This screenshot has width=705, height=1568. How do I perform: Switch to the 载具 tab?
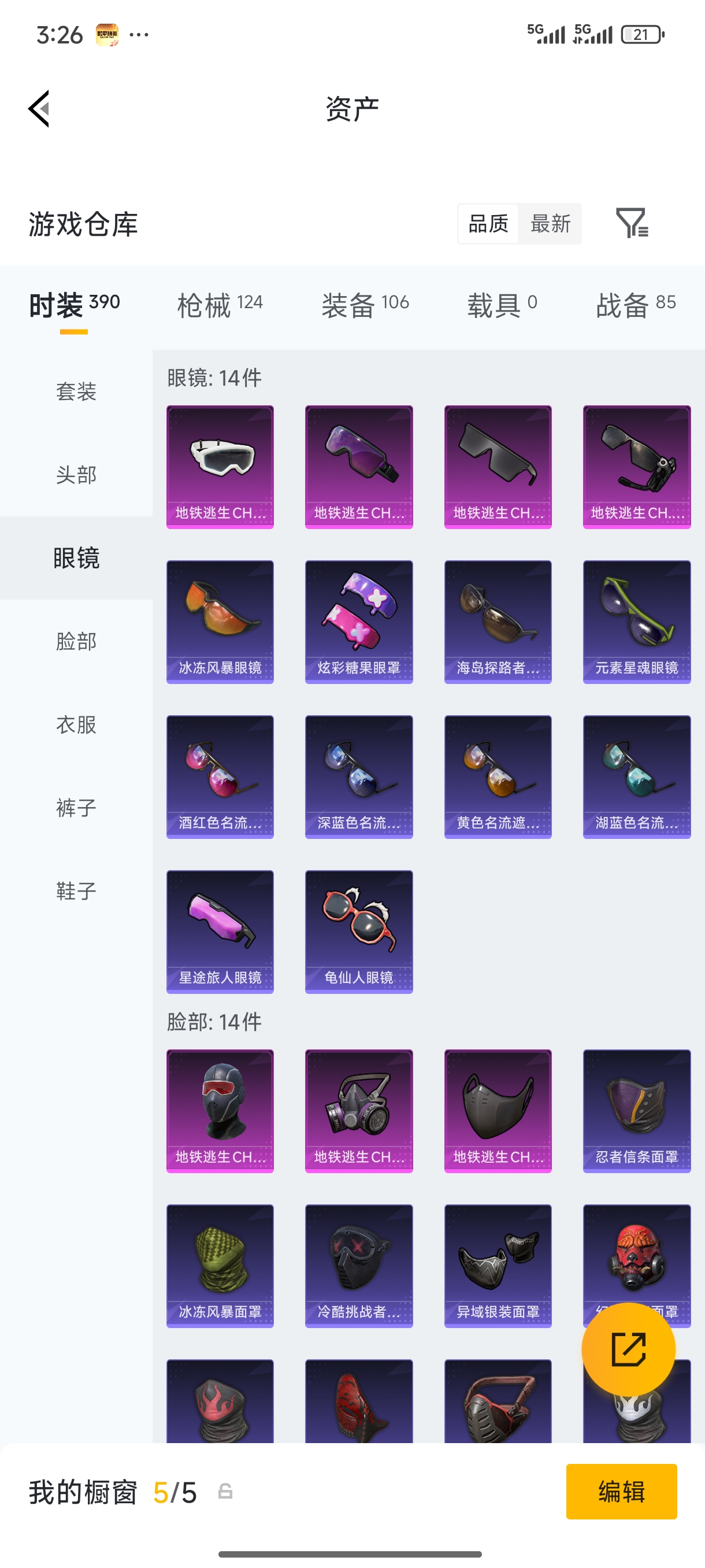502,304
